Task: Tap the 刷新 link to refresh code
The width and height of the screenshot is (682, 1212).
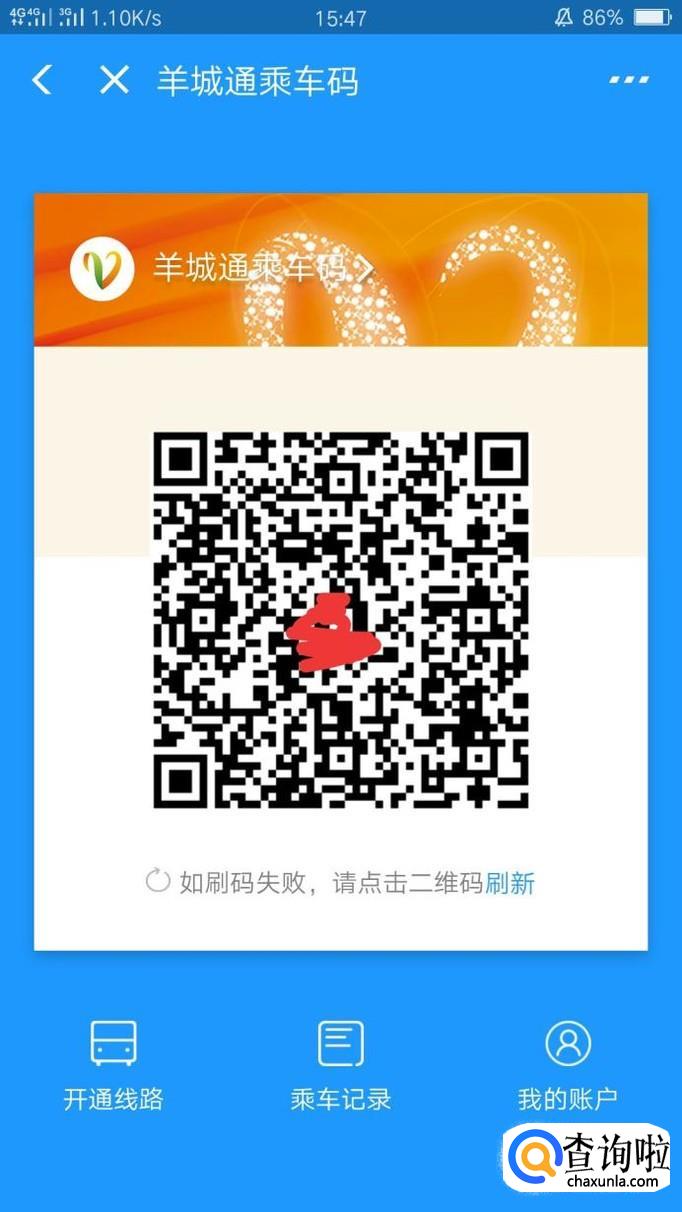Action: (x=510, y=882)
